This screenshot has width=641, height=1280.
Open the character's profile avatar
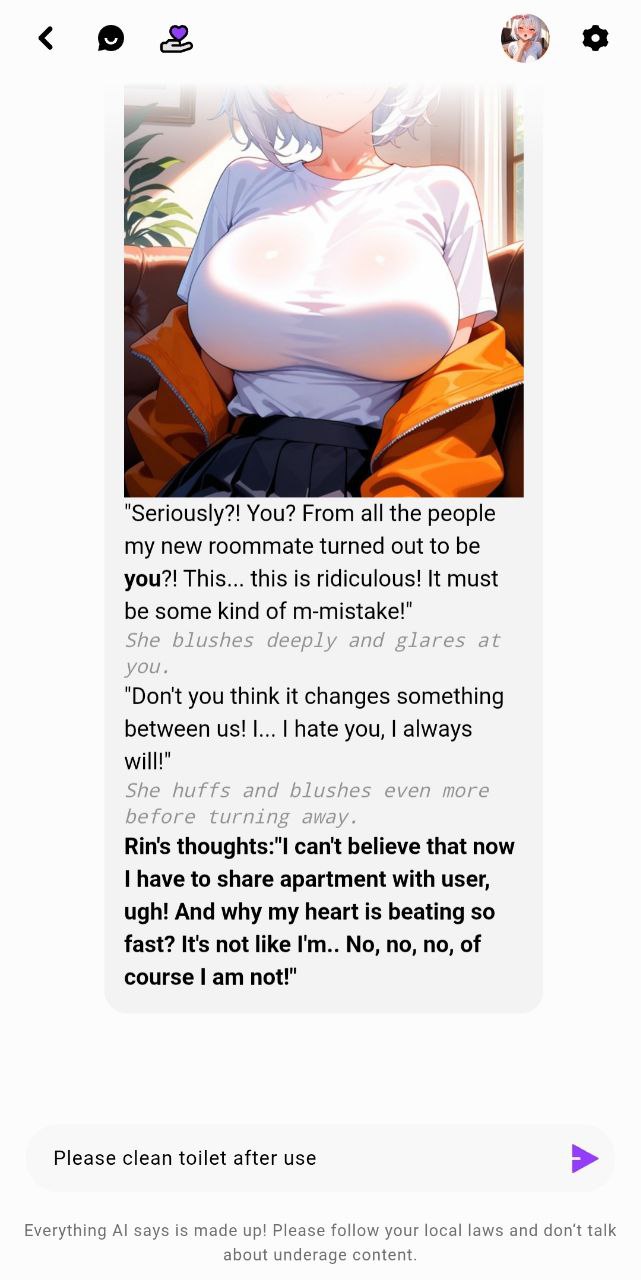[525, 39]
